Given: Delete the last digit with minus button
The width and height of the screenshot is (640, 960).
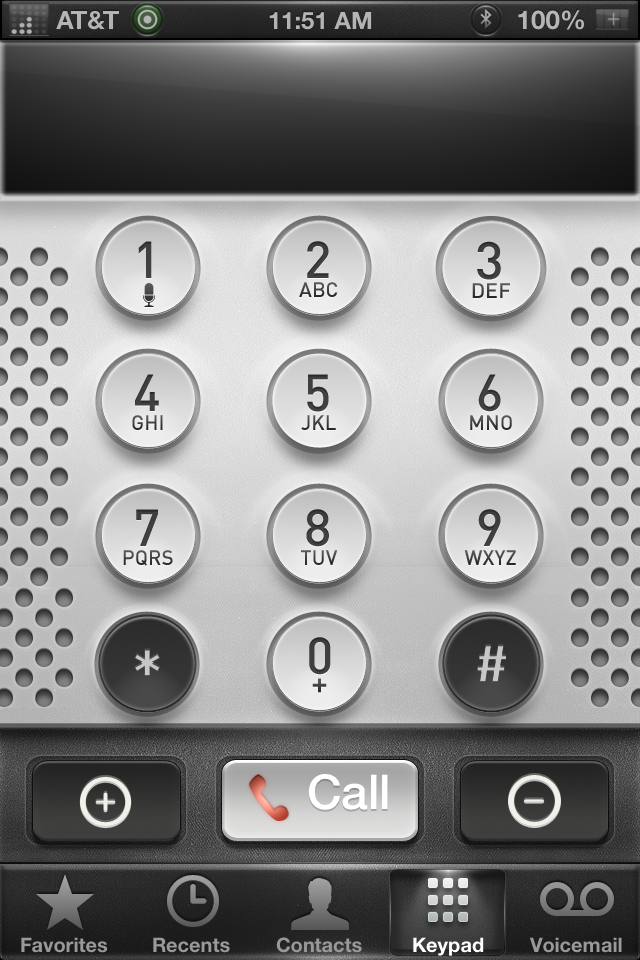Looking at the screenshot, I should pos(533,801).
